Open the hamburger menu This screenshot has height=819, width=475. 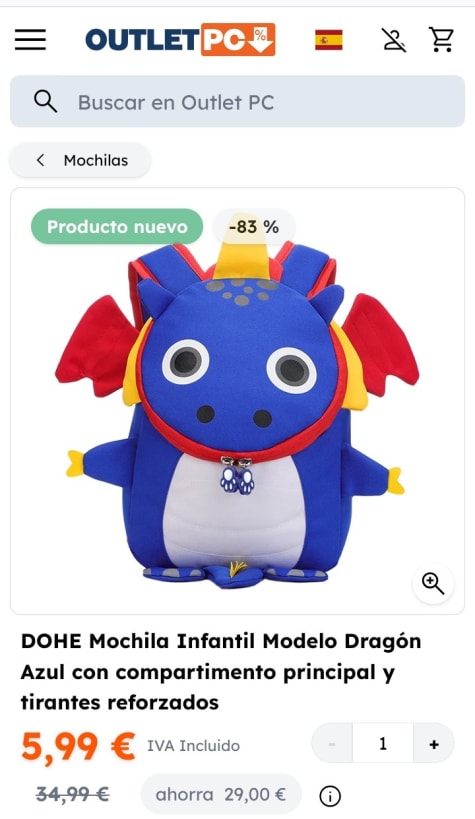(x=30, y=39)
